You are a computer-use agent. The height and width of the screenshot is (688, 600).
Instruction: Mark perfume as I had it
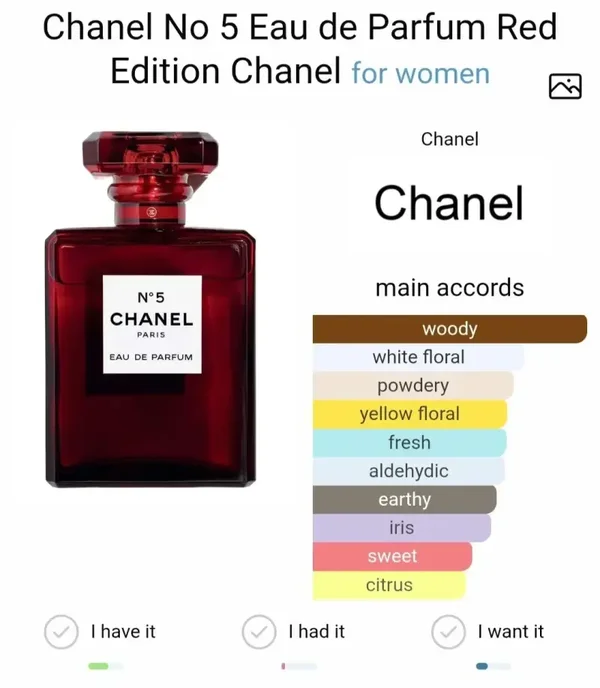[260, 632]
